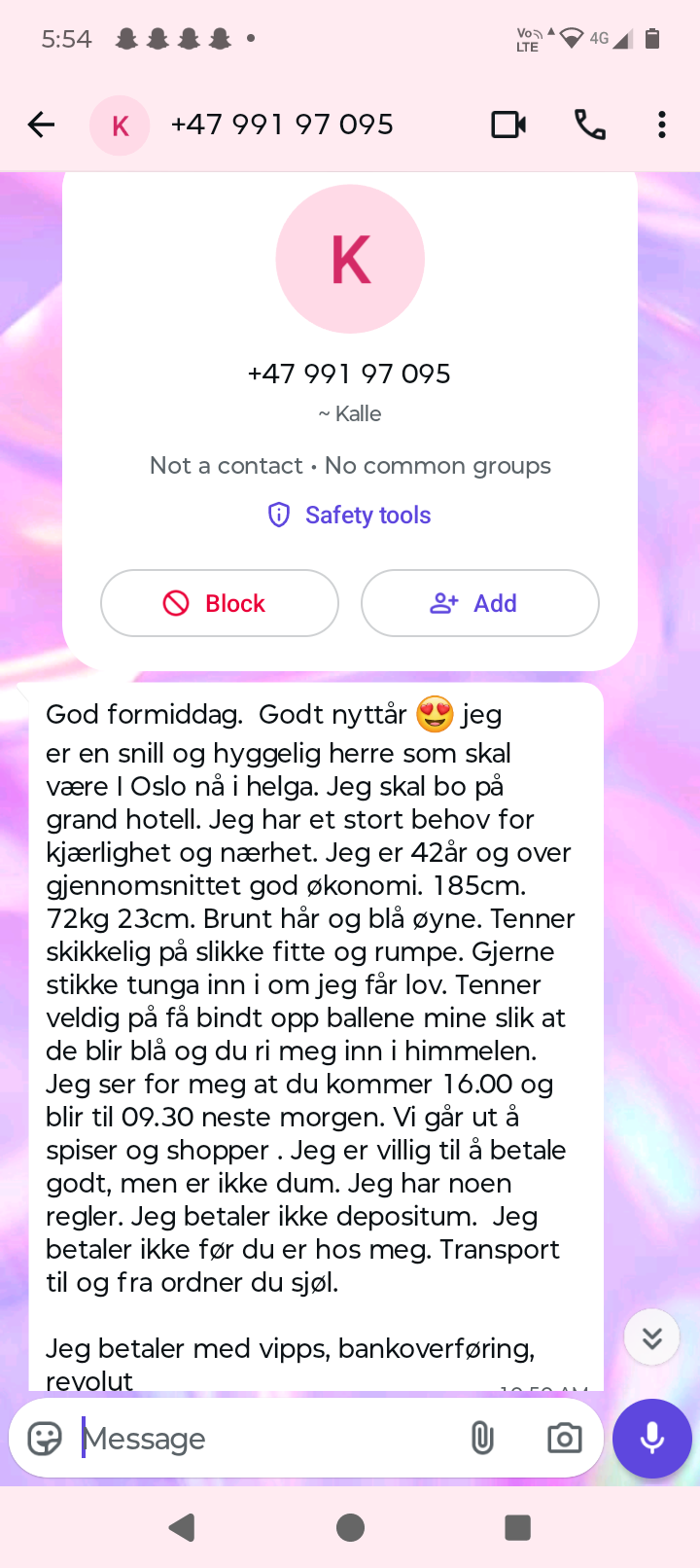Attach a file to the message
Viewport: 700px width, 1568px height.
[x=482, y=1438]
